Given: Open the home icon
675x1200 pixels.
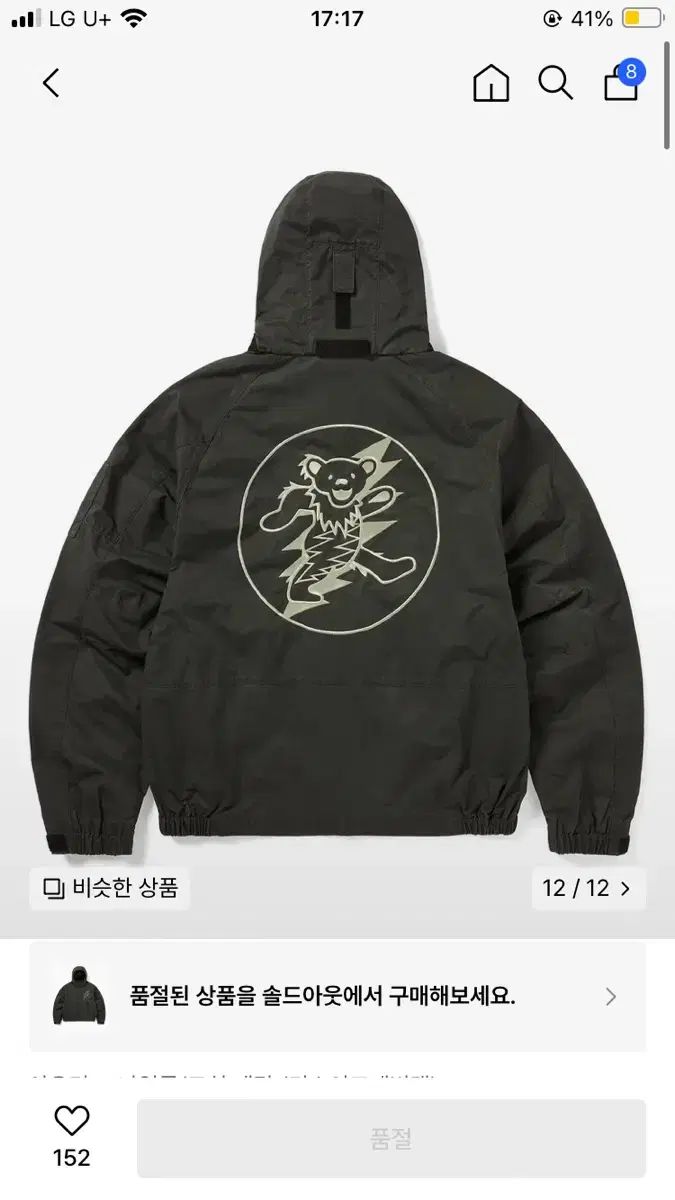Looking at the screenshot, I should tap(491, 83).
